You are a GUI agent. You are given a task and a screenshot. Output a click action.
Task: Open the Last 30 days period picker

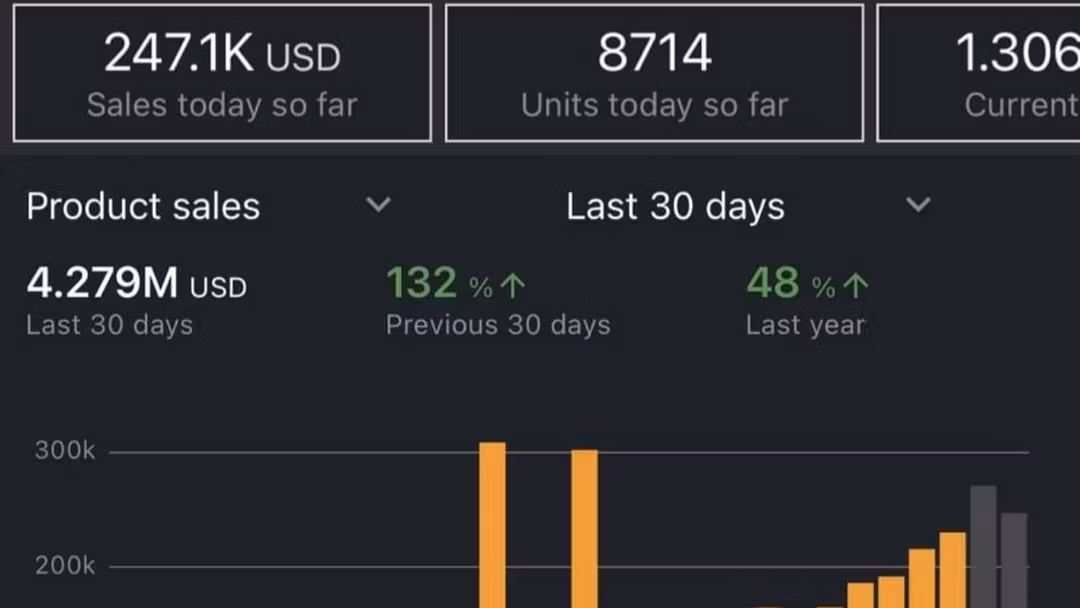(x=917, y=205)
